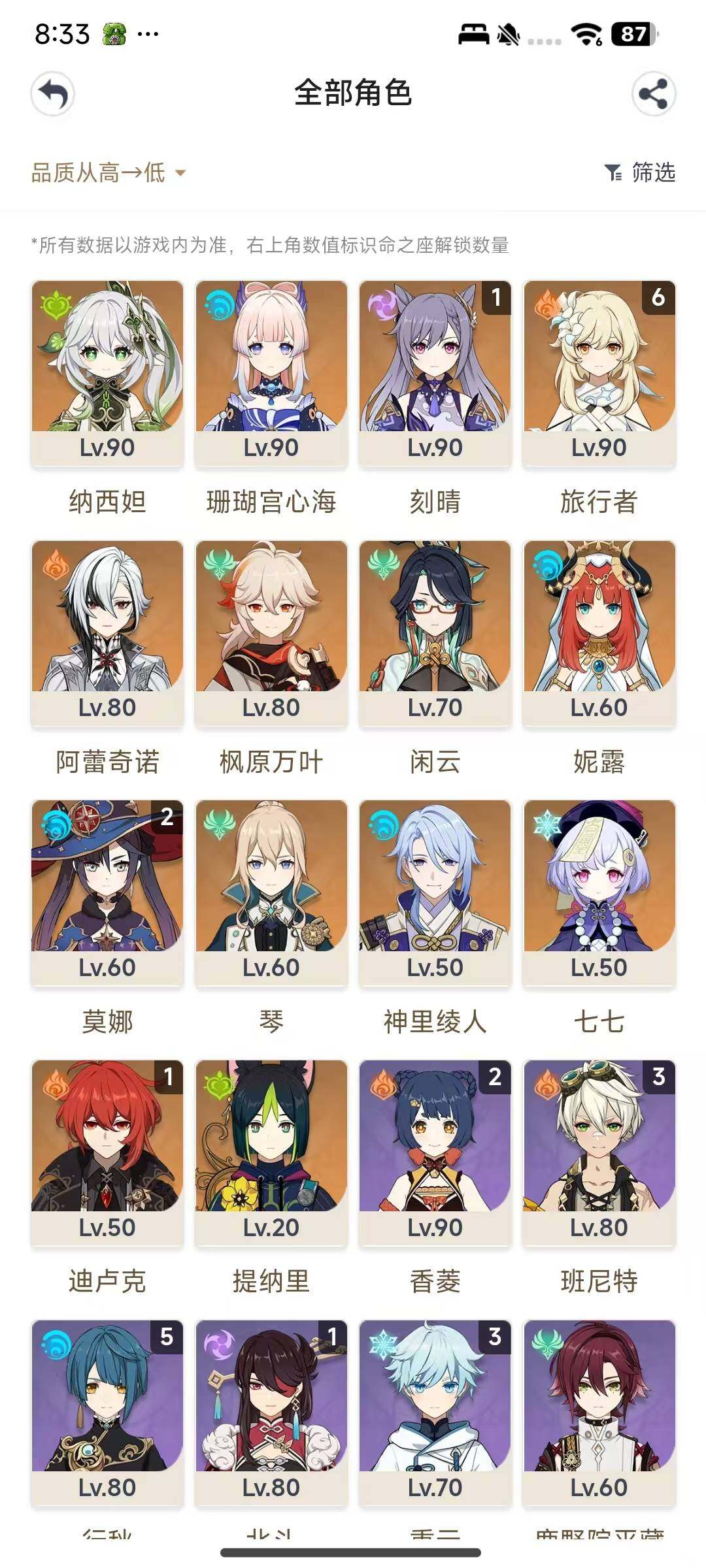Viewport: 706px width, 1568px height.
Task: Open 旅行者 character card
Action: click(x=599, y=372)
